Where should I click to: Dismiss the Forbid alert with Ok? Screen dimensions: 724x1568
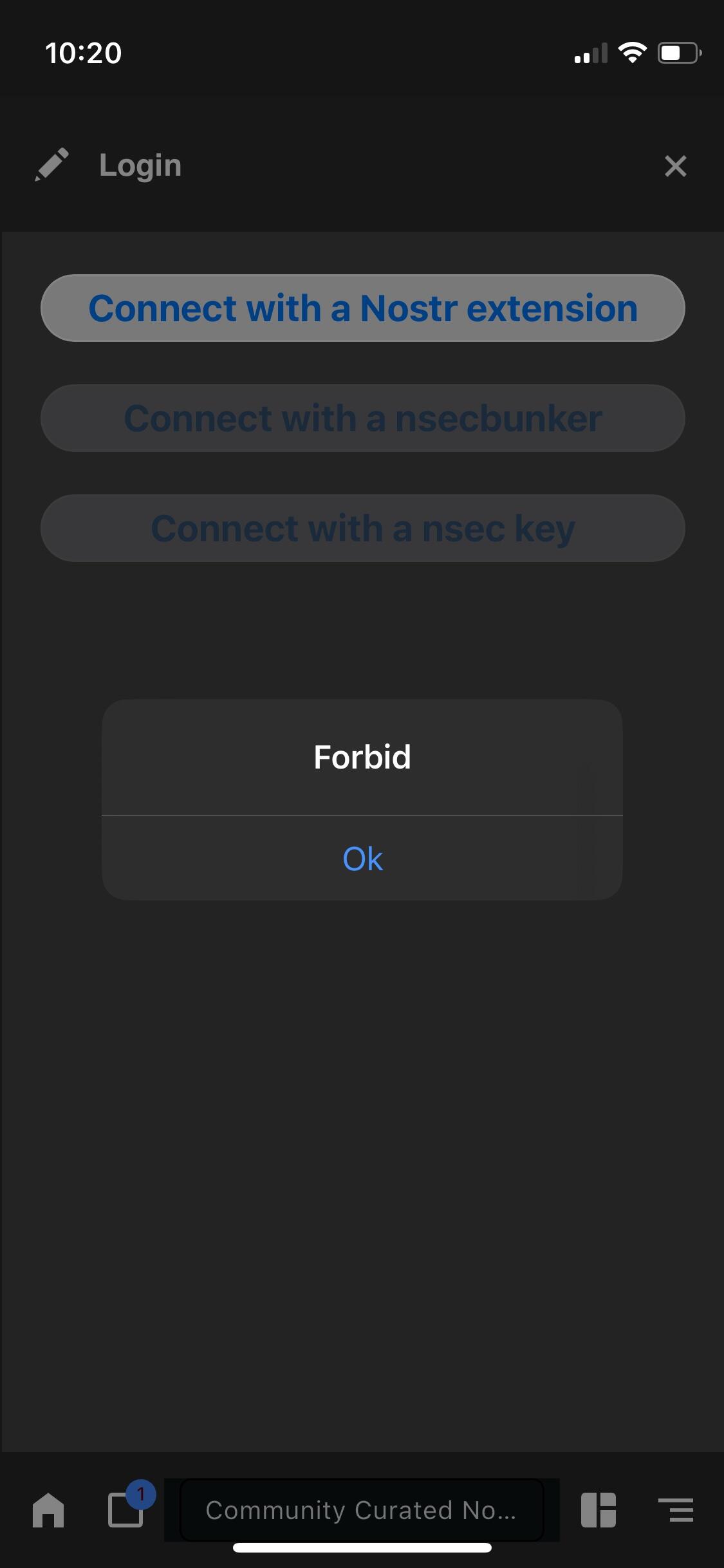(362, 858)
